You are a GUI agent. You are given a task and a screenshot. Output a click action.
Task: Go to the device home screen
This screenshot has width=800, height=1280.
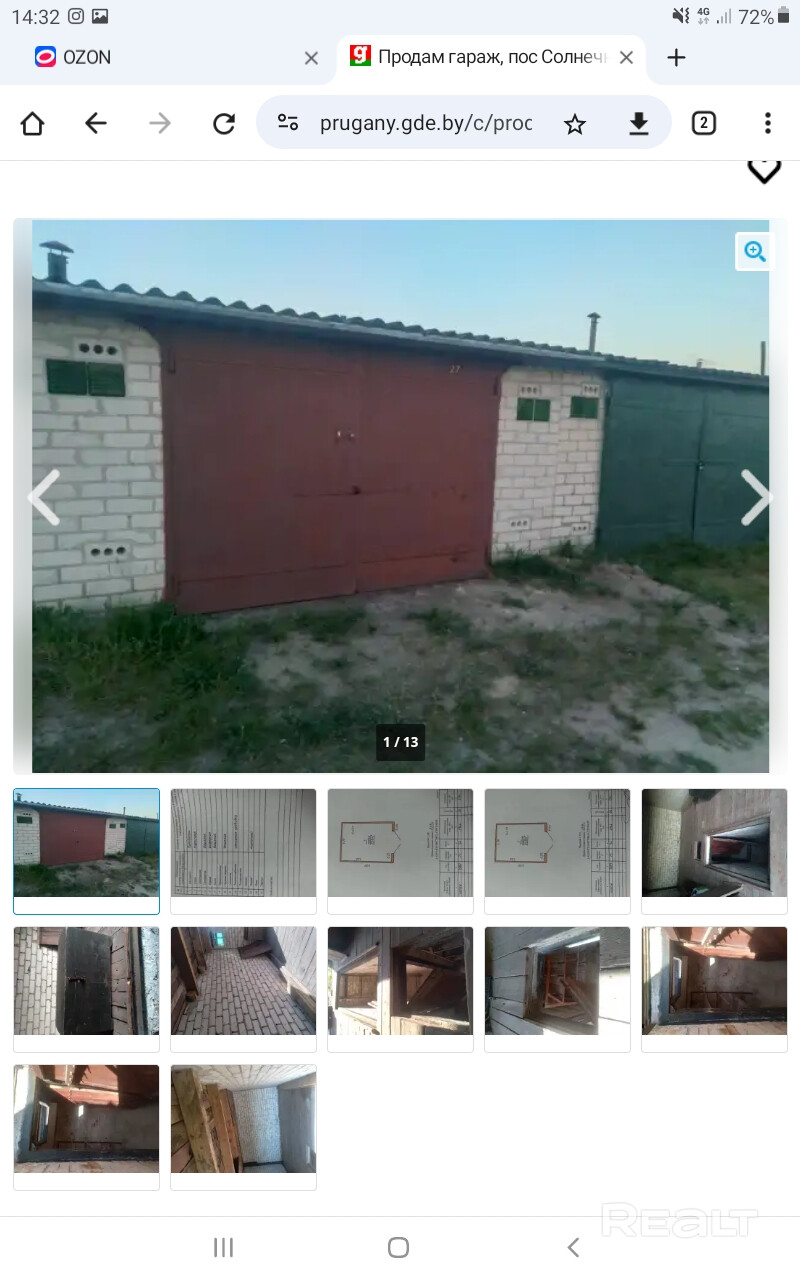point(398,1247)
